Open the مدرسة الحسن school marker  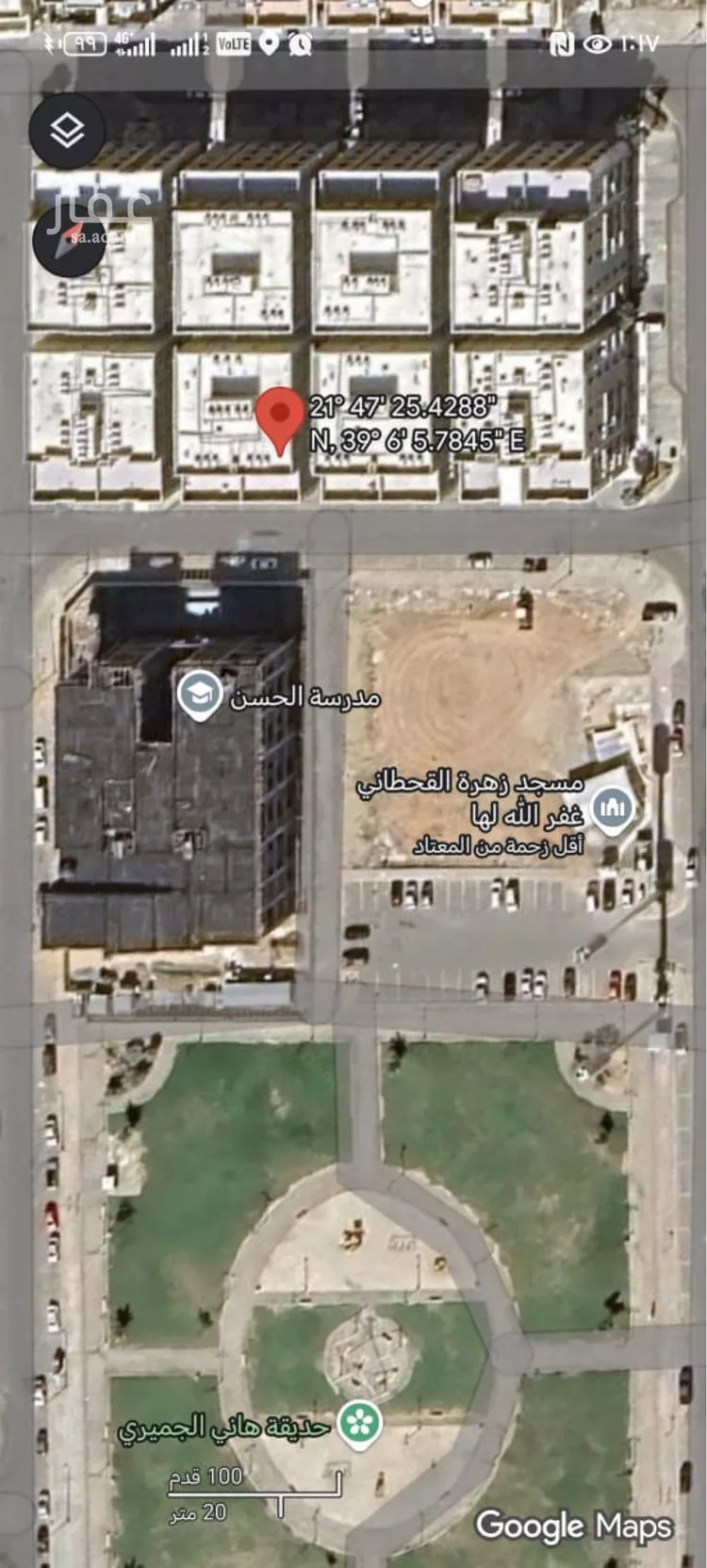(x=200, y=696)
